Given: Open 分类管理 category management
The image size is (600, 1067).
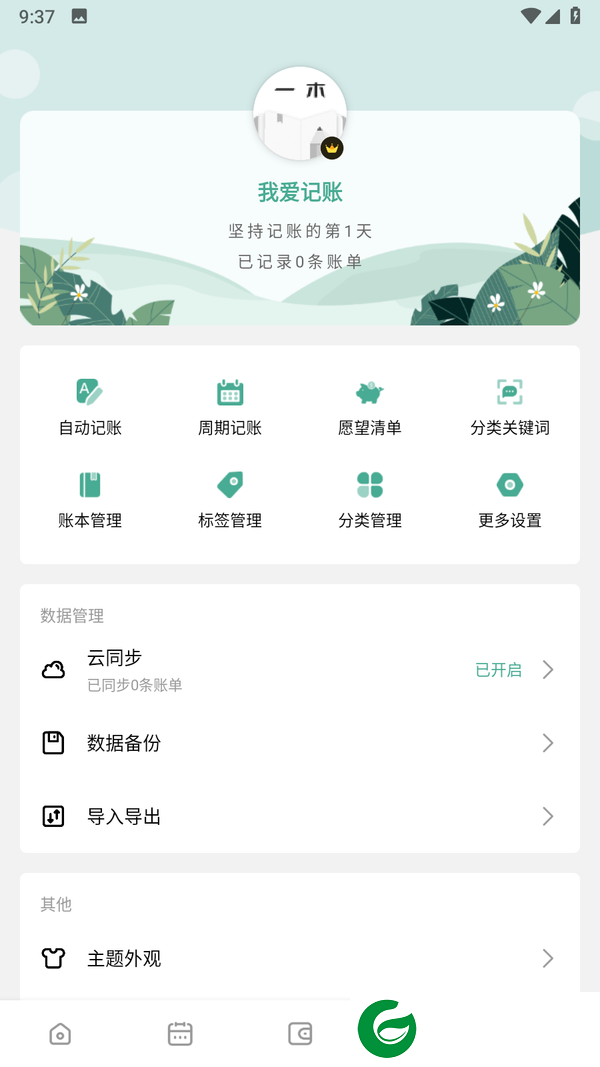Looking at the screenshot, I should coord(370,501).
